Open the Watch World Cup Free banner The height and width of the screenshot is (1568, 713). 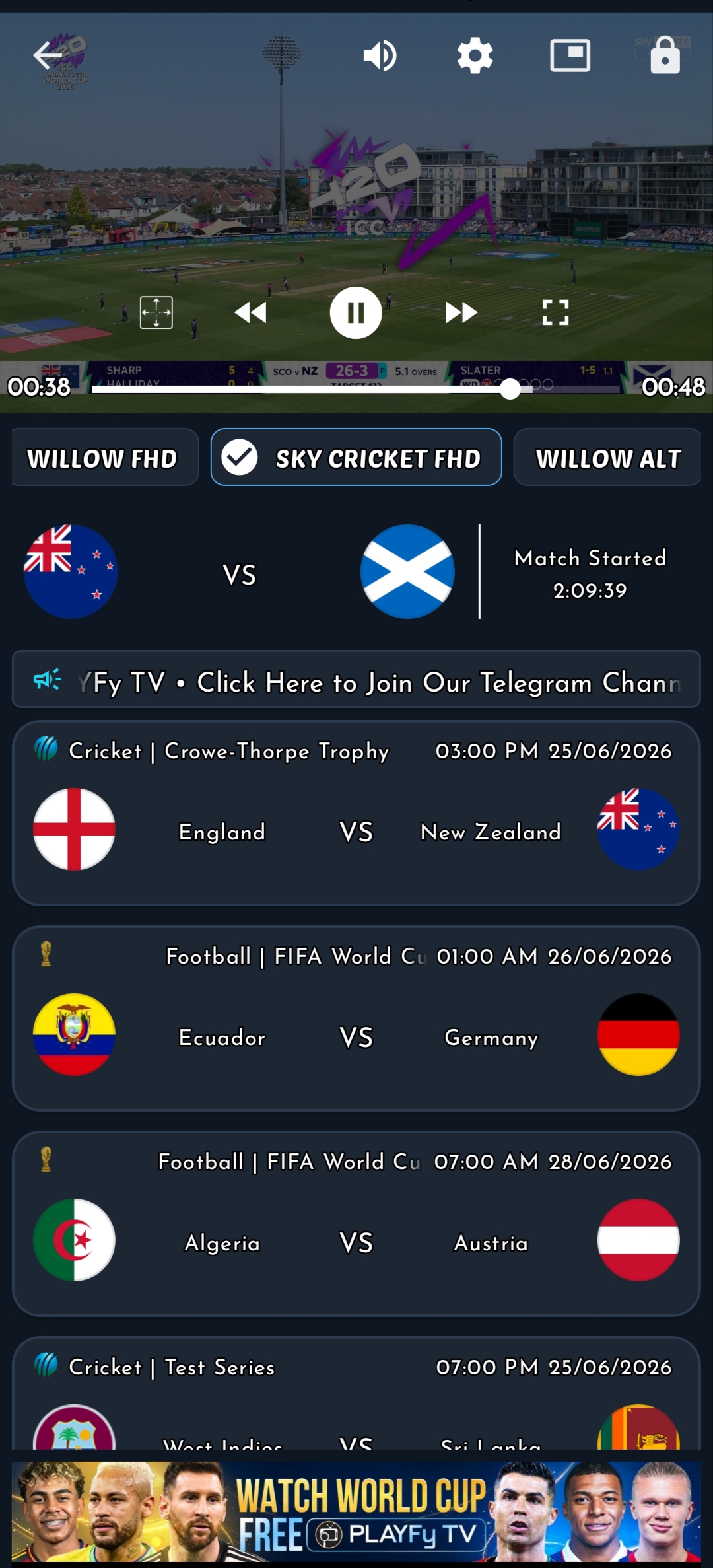(356, 1512)
